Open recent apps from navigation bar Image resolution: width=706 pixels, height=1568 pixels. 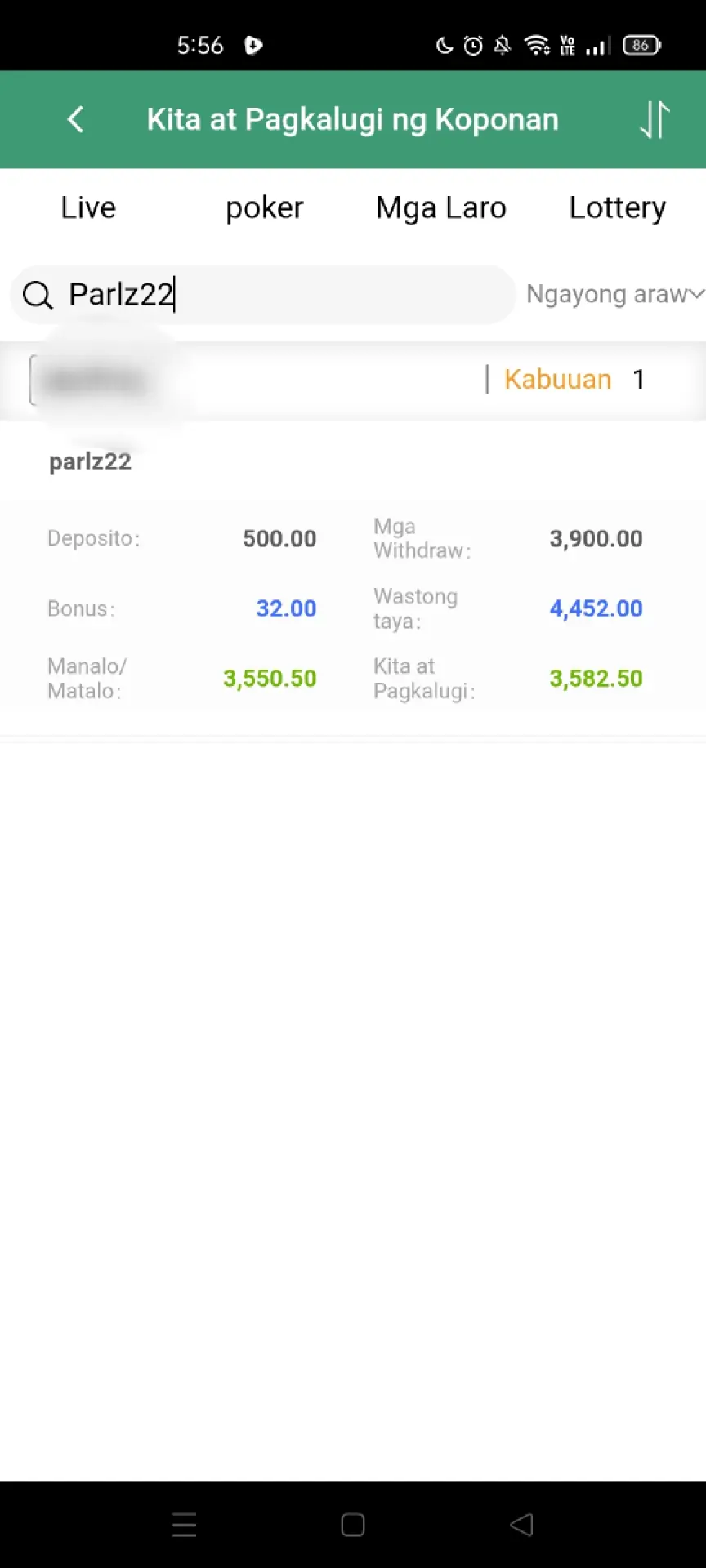pyautogui.click(x=185, y=1525)
